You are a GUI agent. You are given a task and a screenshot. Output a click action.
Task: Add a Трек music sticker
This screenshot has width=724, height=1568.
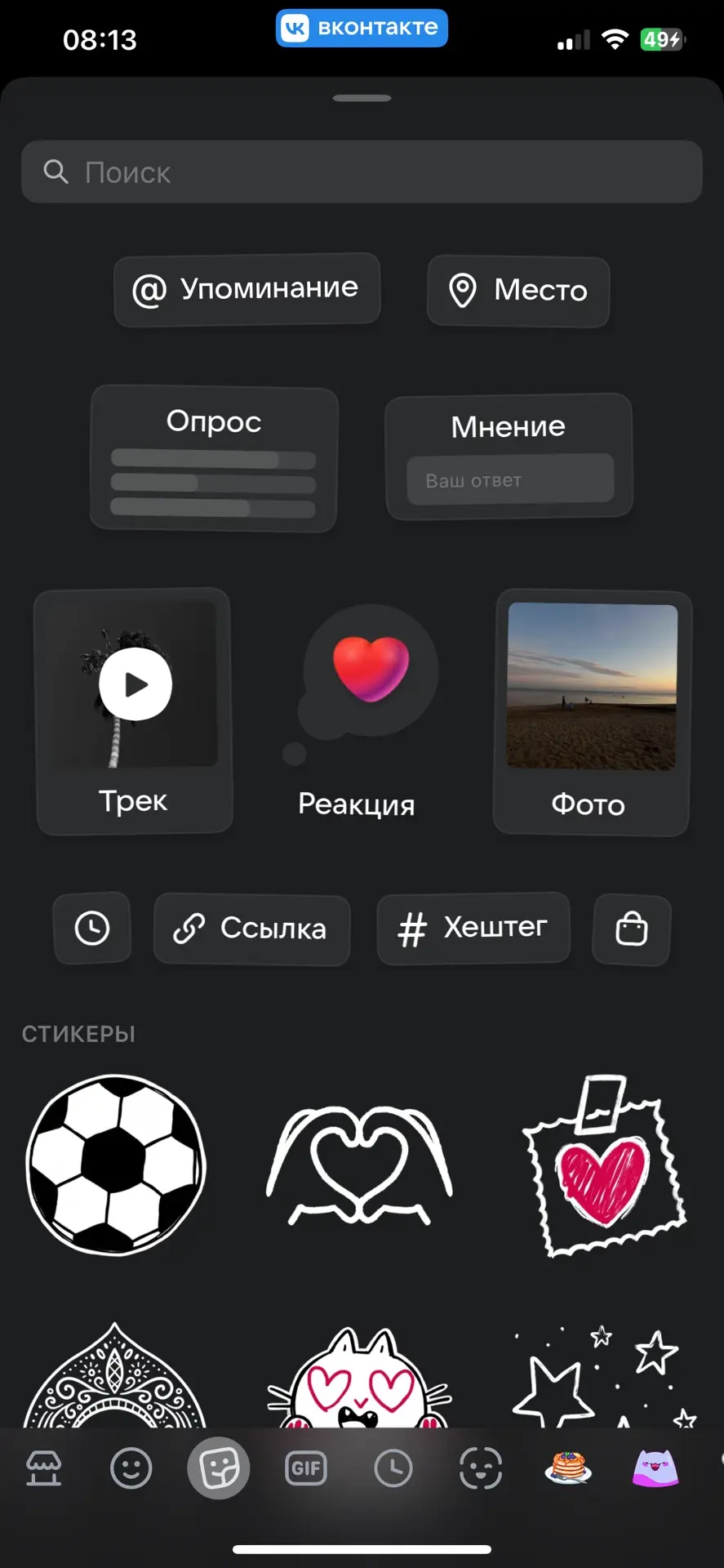[134, 710]
